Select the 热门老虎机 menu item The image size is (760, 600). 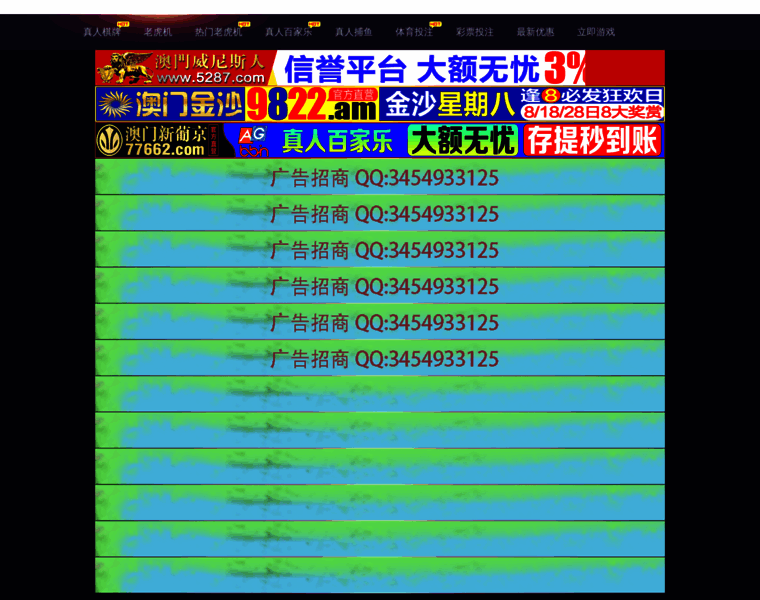click(218, 32)
